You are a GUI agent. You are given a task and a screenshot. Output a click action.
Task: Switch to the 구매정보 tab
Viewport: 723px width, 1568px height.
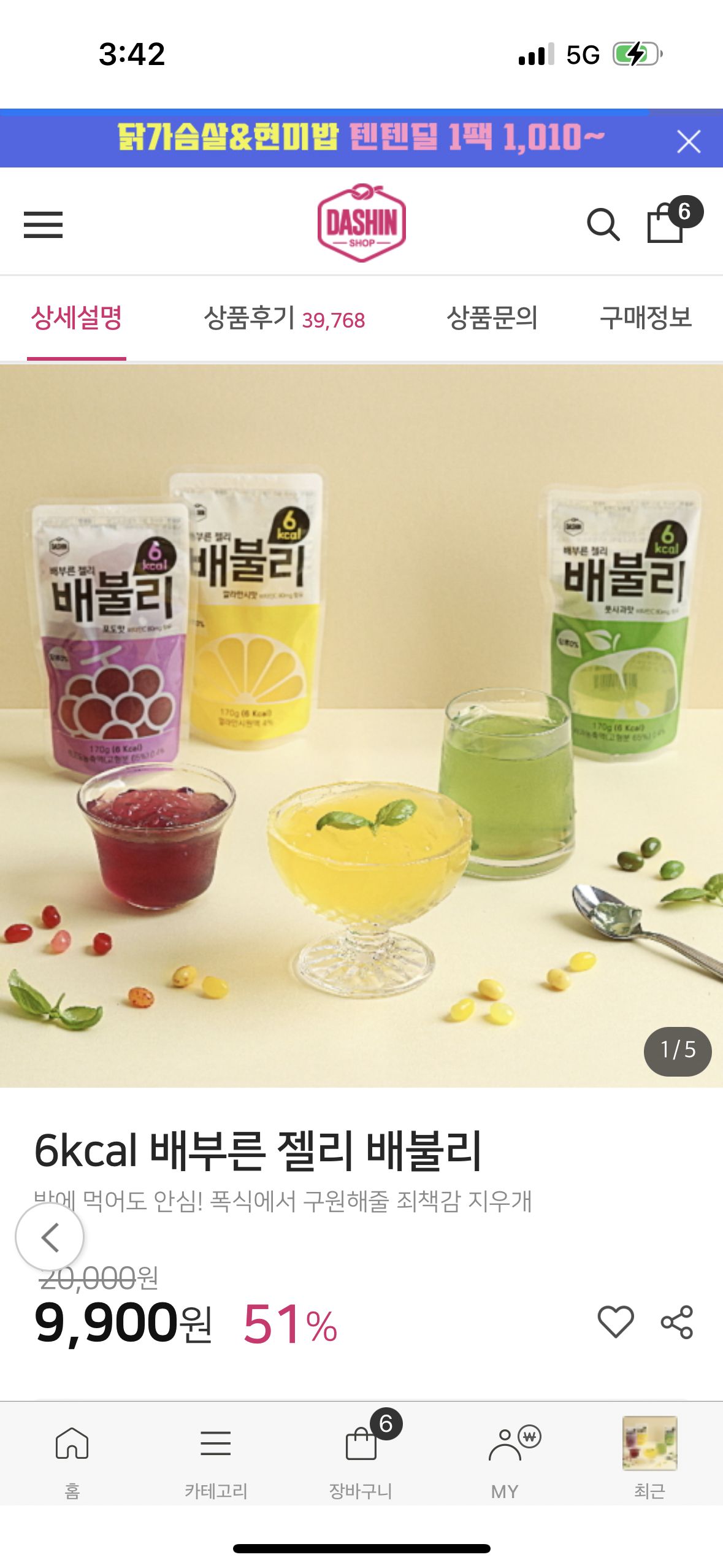click(645, 318)
